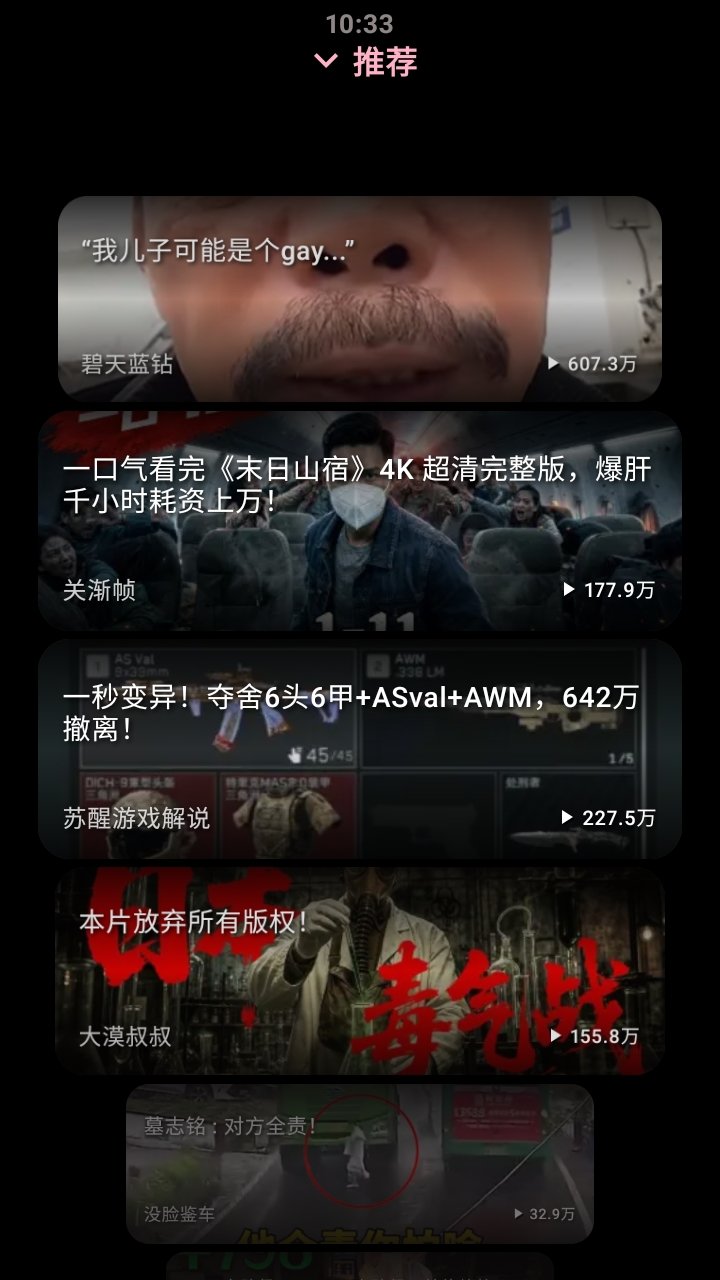Screen dimensions: 720x1280
Task: Play the 末日山宿 4K video by 关渐帧
Action: [360, 521]
